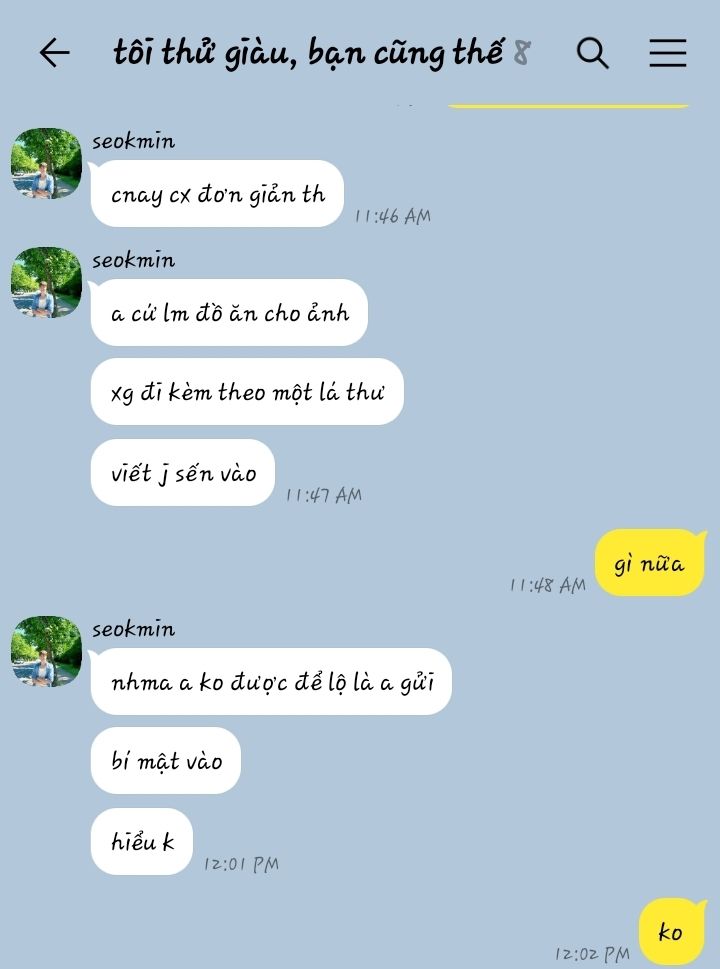Tap seokmin's avatar beside 'a cứ lm đồ ăn'
This screenshot has width=720, height=969.
[x=46, y=282]
